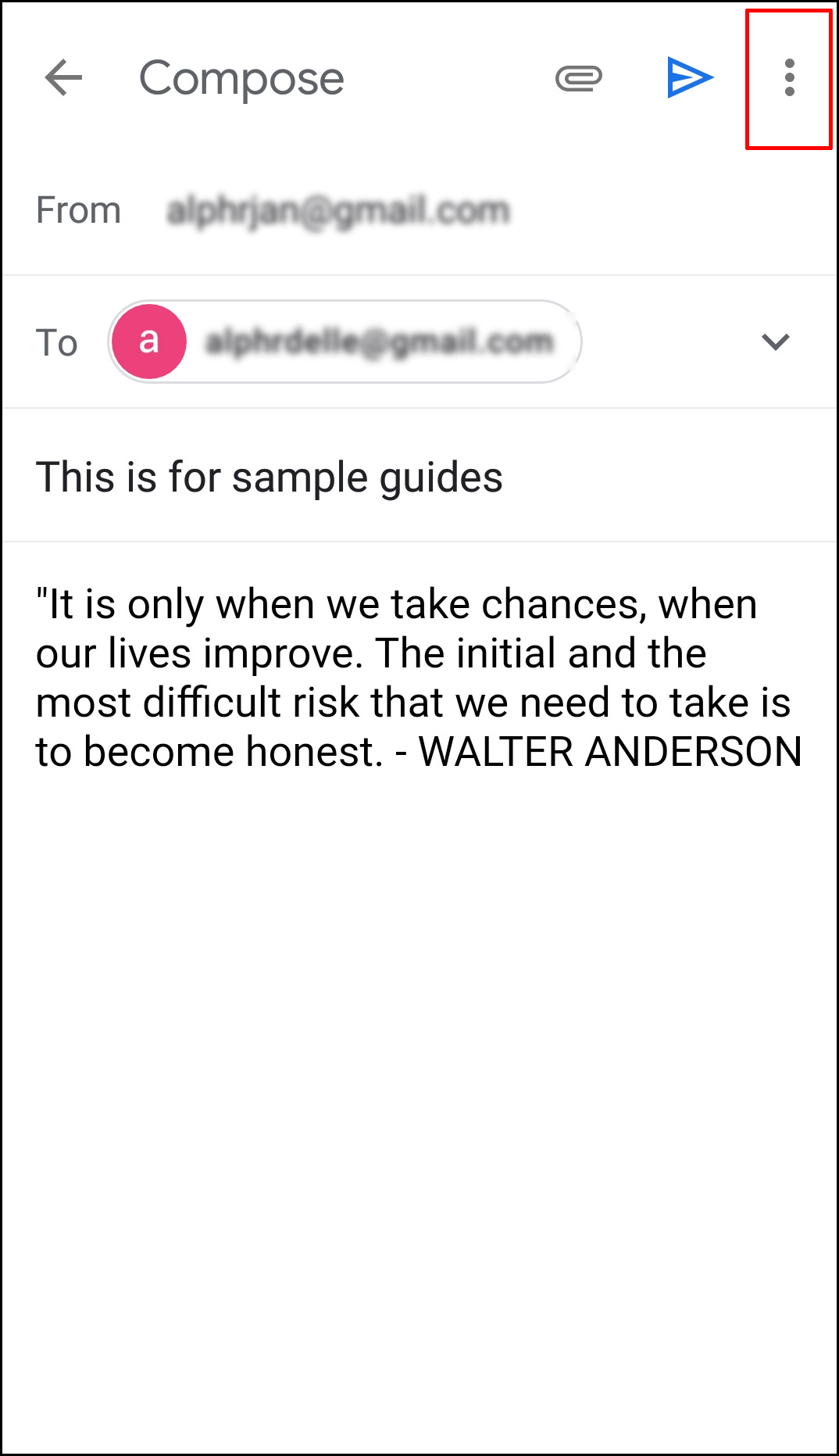Attach a file with paperclip icon
Viewport: 839px width, 1456px height.
[578, 78]
